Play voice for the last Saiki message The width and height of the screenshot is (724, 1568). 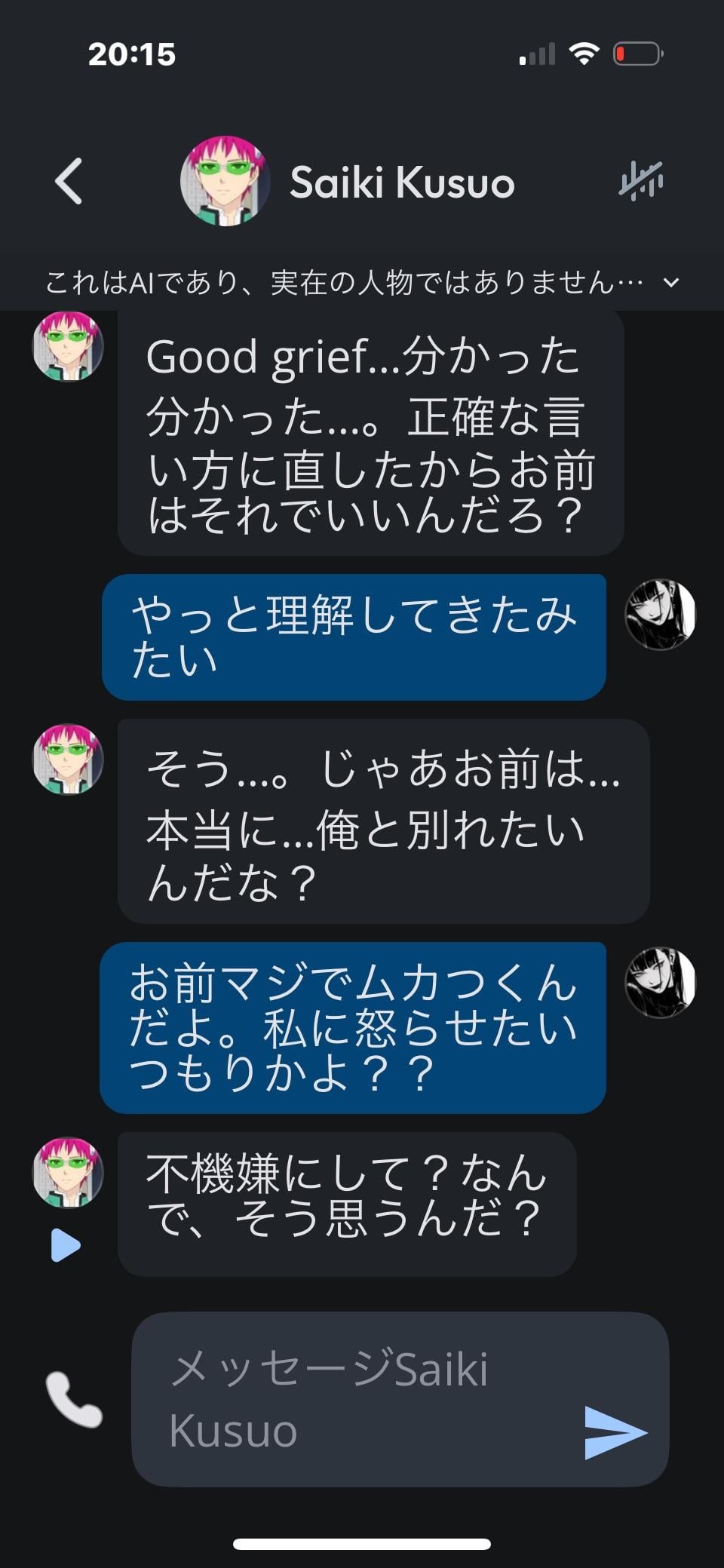point(66,1245)
